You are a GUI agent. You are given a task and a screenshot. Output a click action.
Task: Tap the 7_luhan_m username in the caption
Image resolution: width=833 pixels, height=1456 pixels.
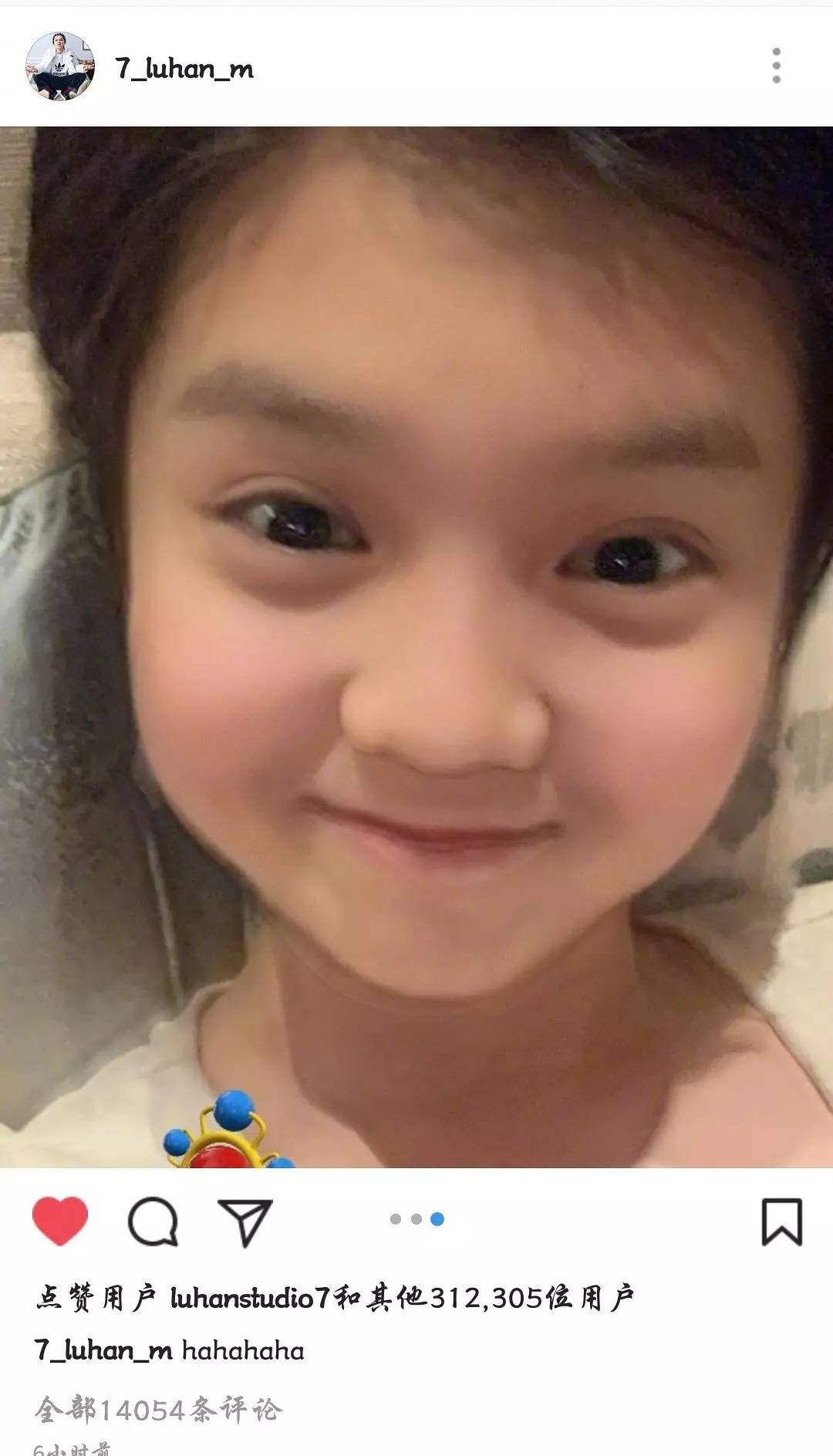103,1350
